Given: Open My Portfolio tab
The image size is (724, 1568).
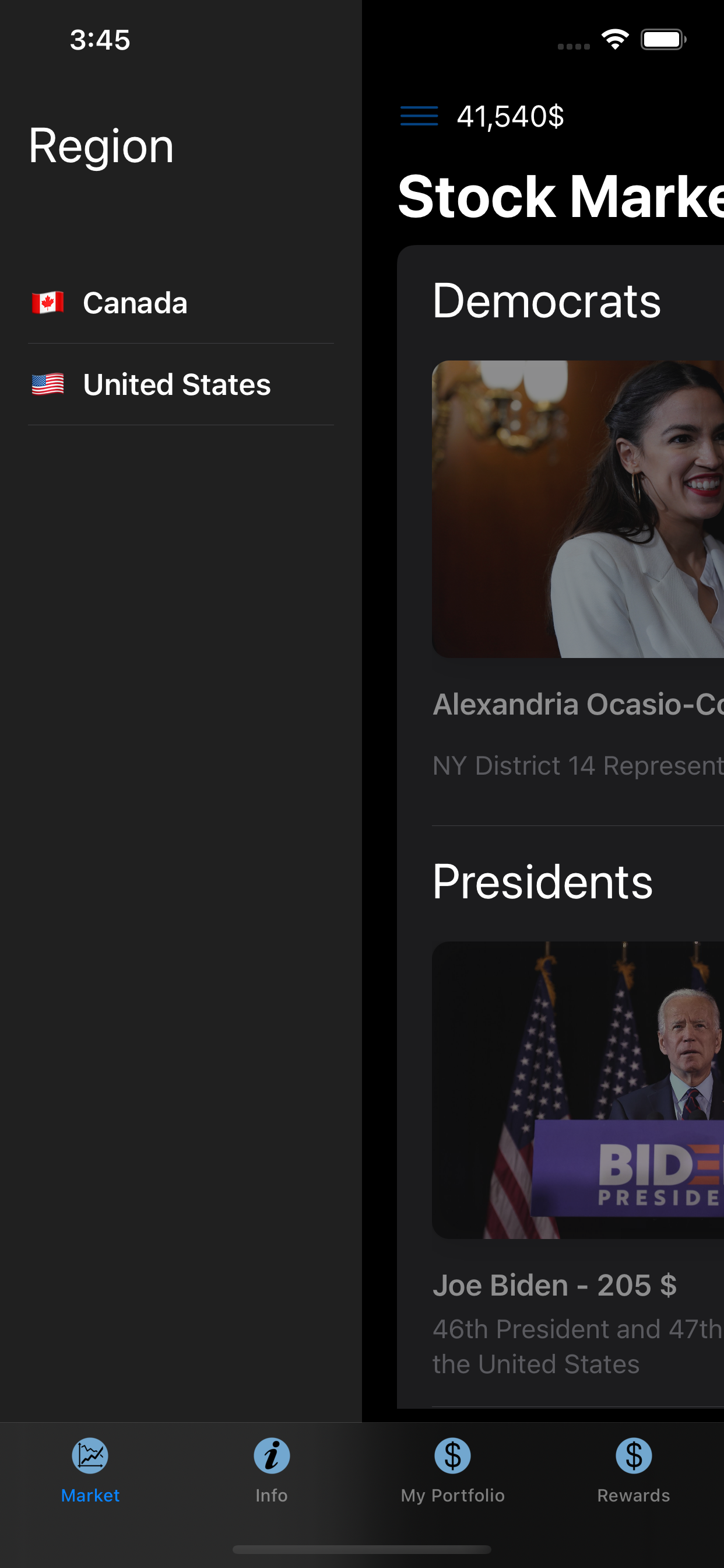Looking at the screenshot, I should (x=453, y=1469).
